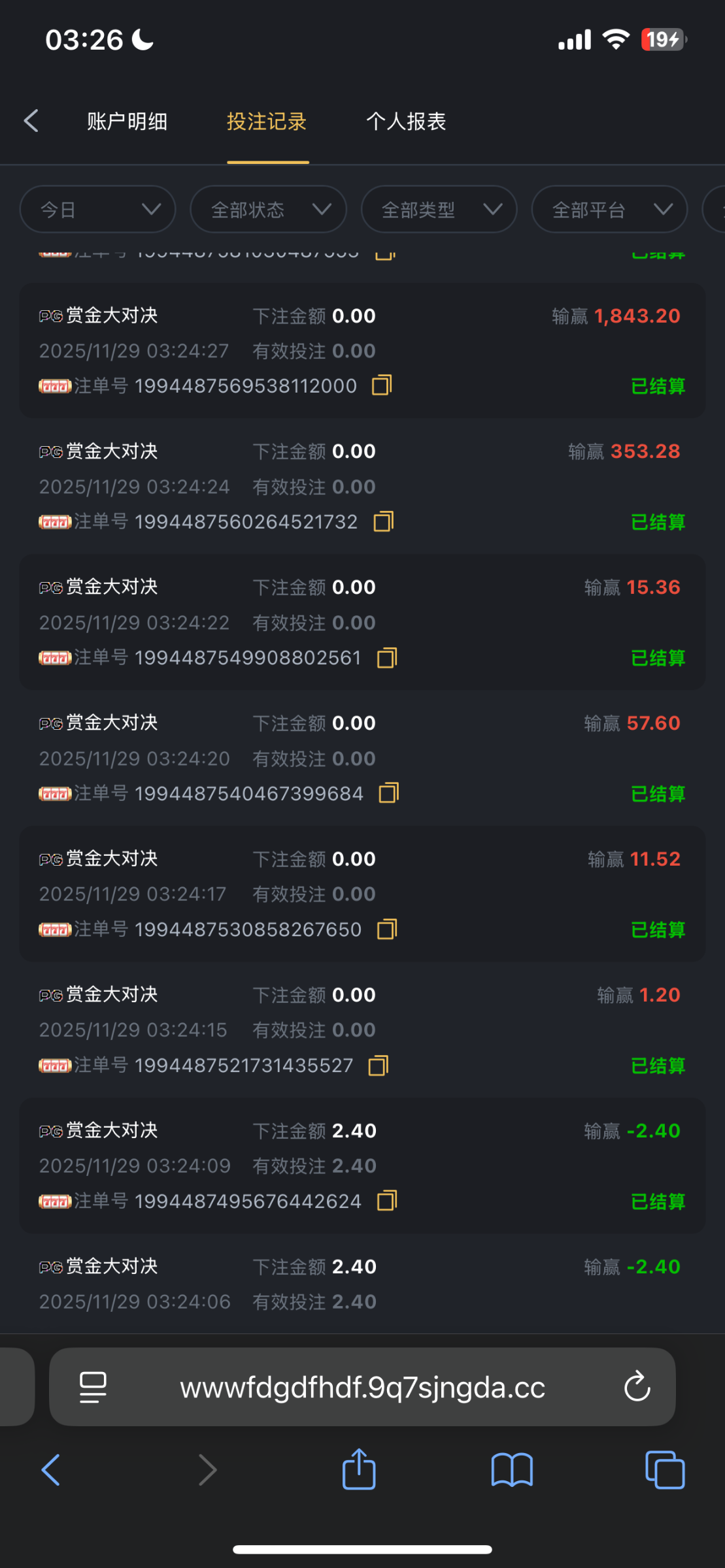Expand the 全部状态 filter
The width and height of the screenshot is (725, 1568).
tap(268, 210)
